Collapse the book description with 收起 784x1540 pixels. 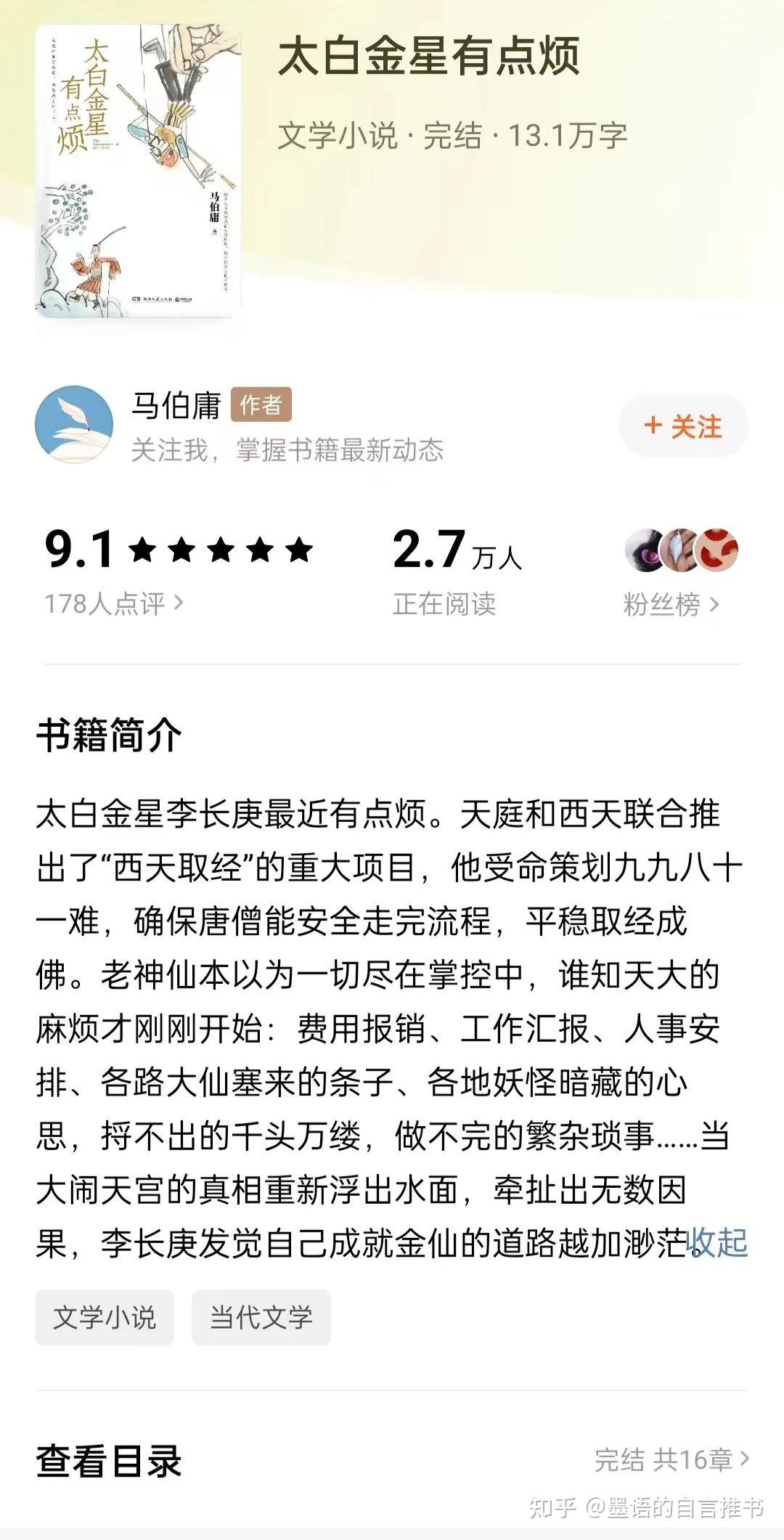(x=717, y=1242)
